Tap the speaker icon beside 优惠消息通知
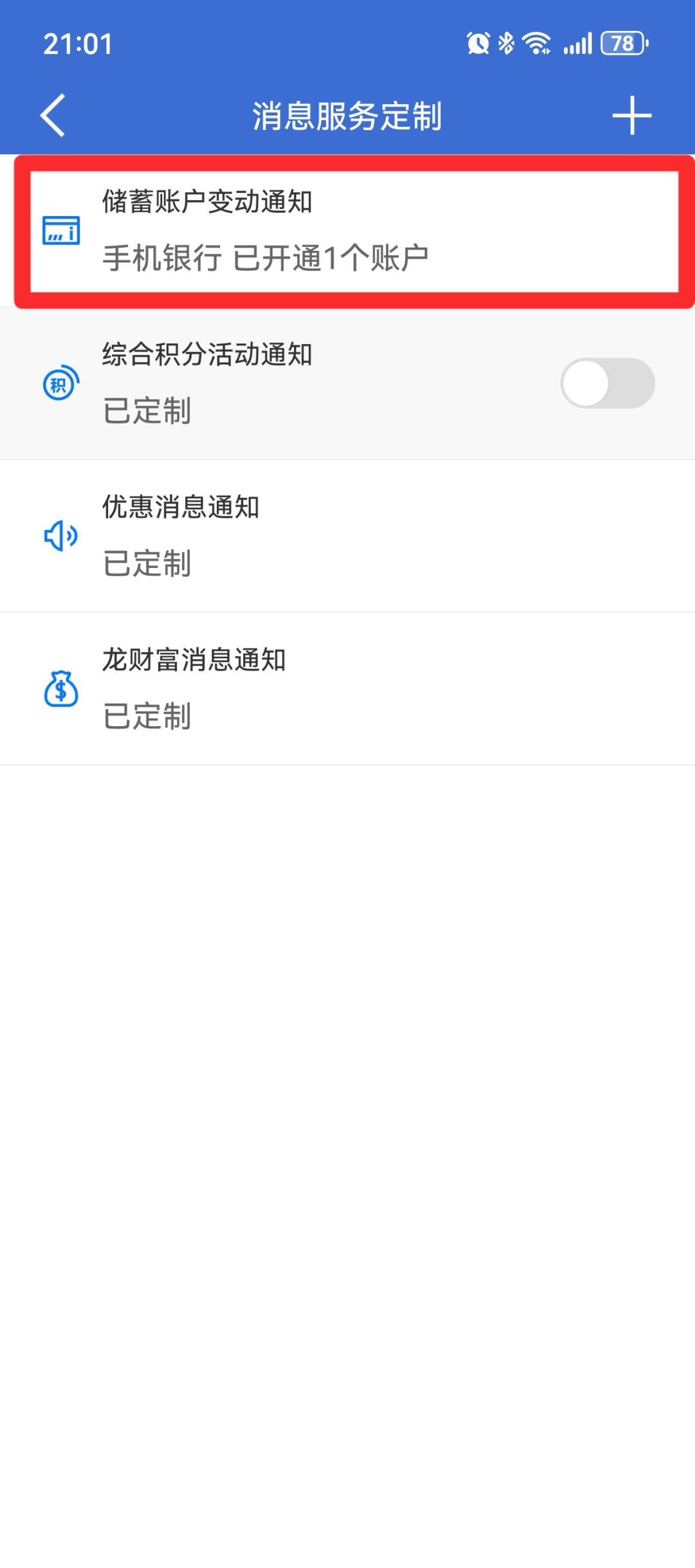 60,536
